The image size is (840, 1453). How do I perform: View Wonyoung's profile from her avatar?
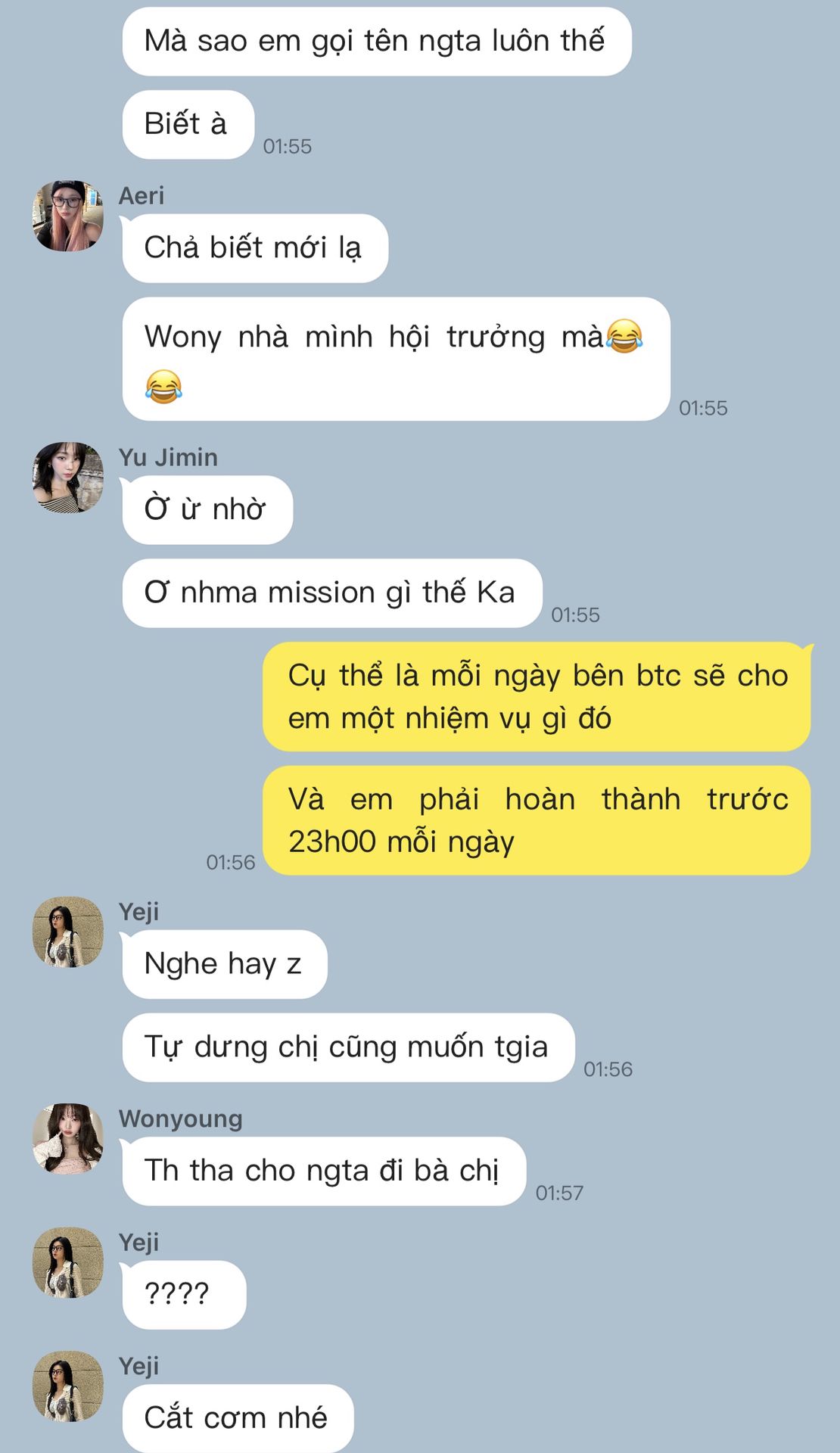point(68,1138)
